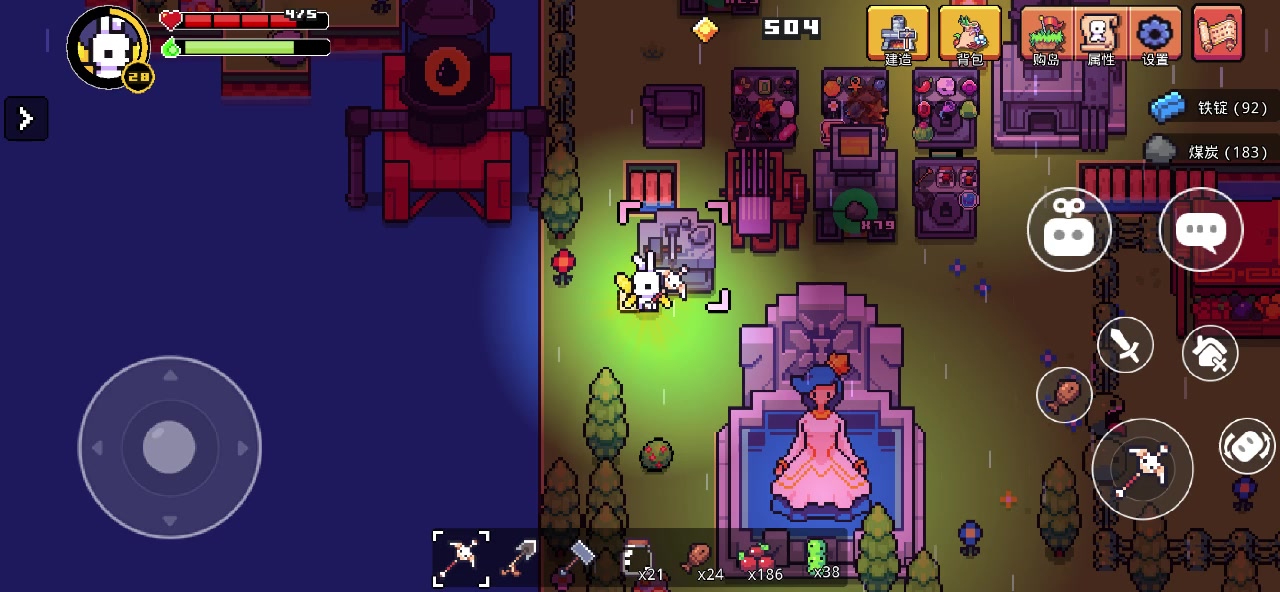Open the chat bubble button
The height and width of the screenshot is (592, 1280).
[1200, 230]
